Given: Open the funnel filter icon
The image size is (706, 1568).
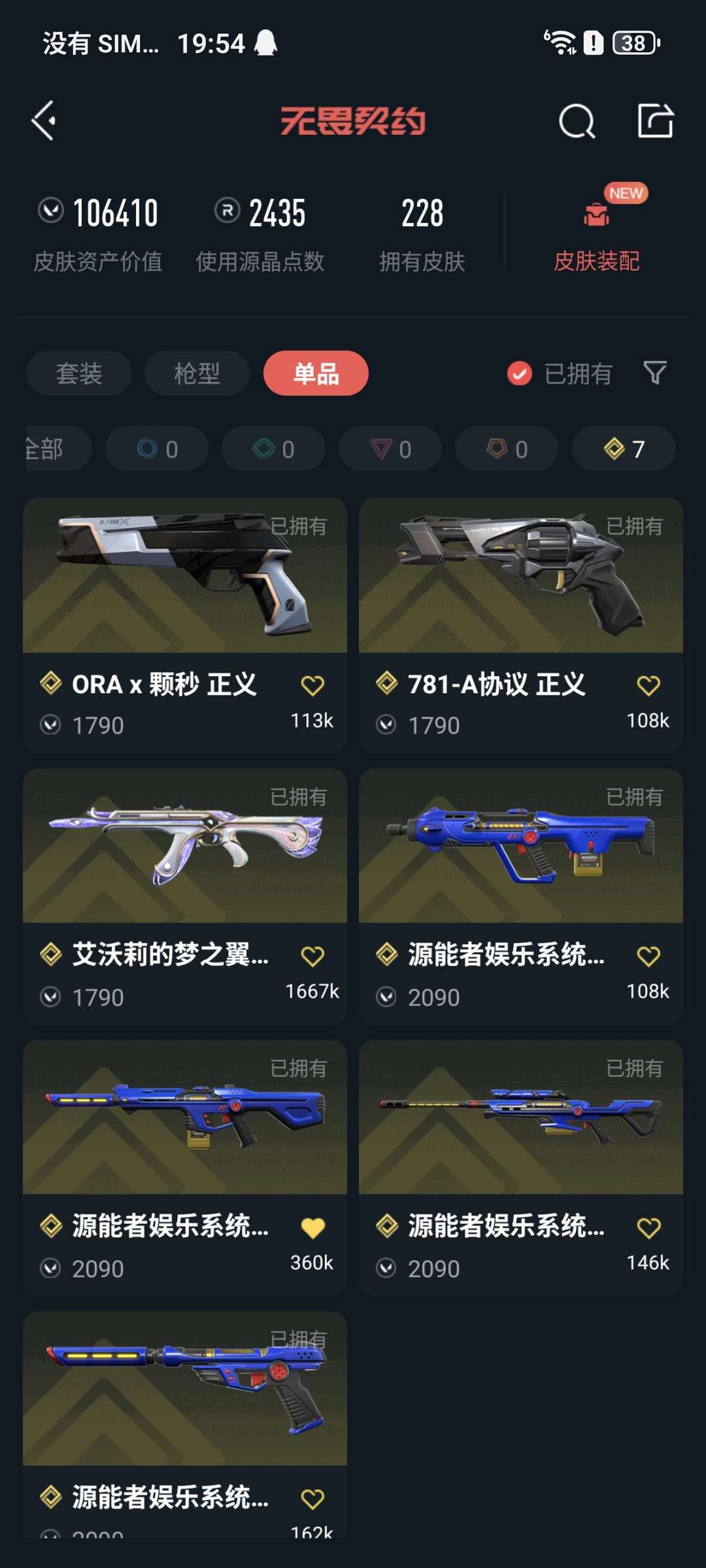Looking at the screenshot, I should [x=655, y=373].
